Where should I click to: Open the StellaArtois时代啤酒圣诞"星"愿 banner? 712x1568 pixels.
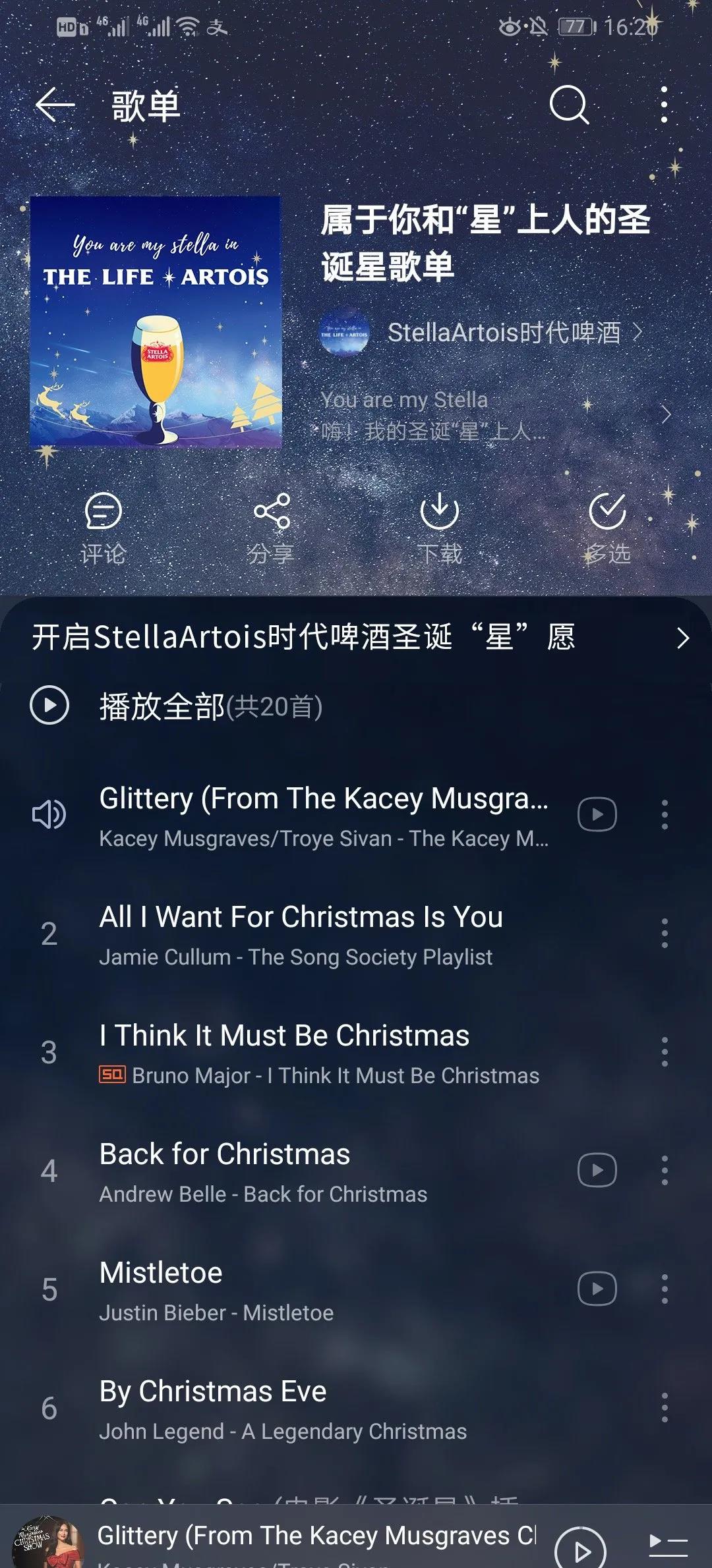tap(356, 638)
